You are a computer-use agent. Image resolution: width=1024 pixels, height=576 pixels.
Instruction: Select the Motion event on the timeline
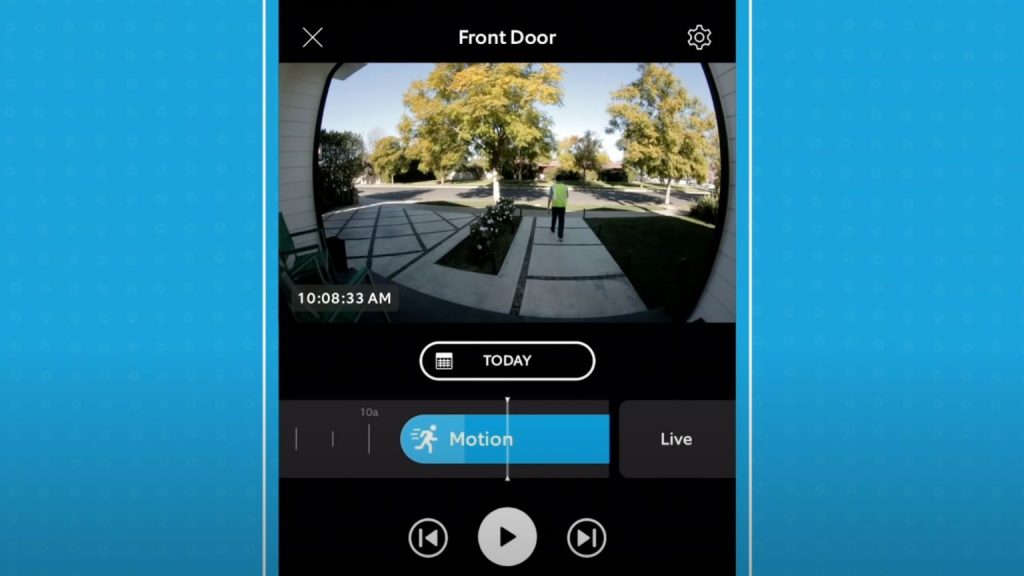click(x=480, y=439)
